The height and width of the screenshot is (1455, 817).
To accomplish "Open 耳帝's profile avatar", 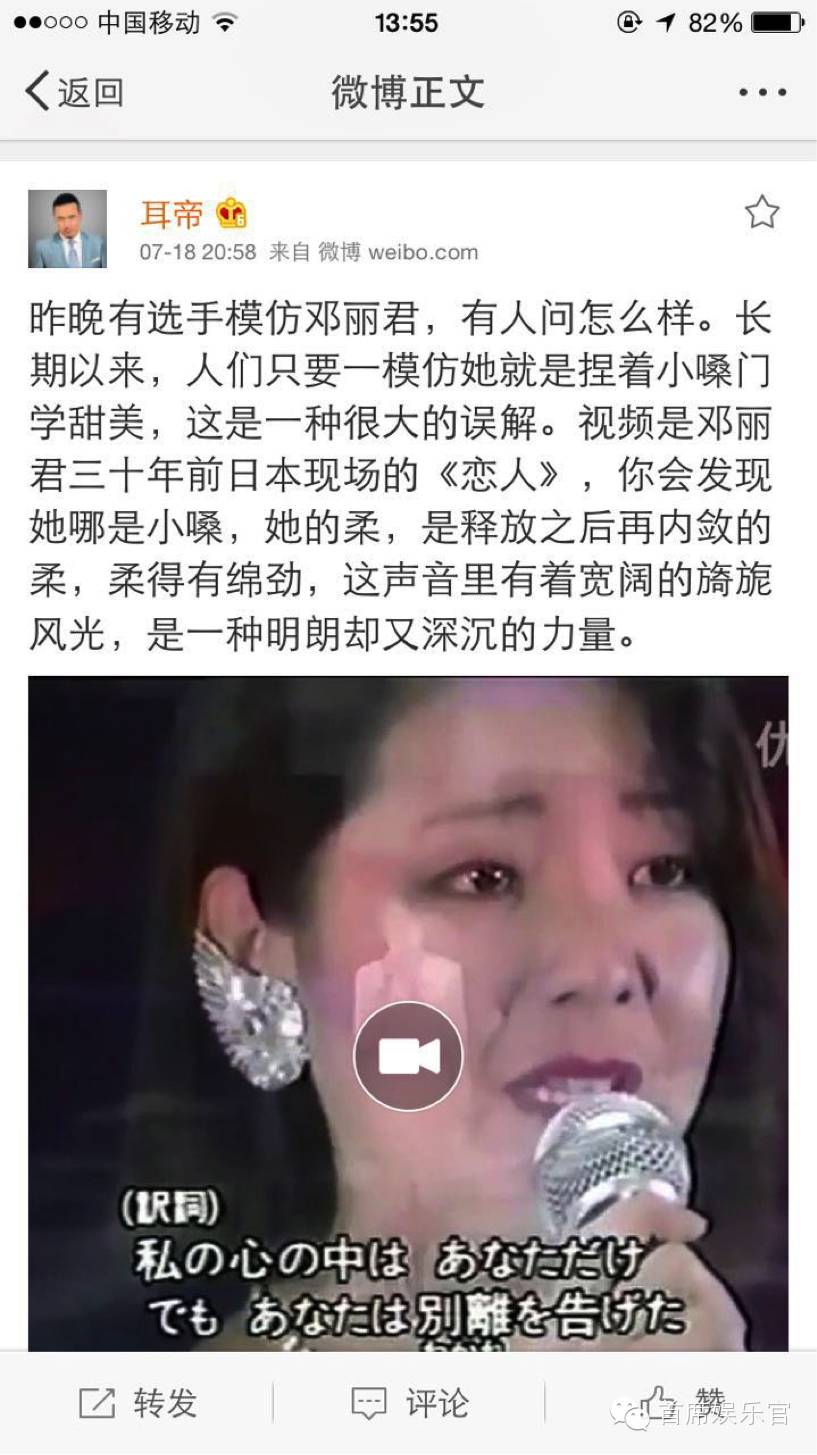I will (x=67, y=229).
